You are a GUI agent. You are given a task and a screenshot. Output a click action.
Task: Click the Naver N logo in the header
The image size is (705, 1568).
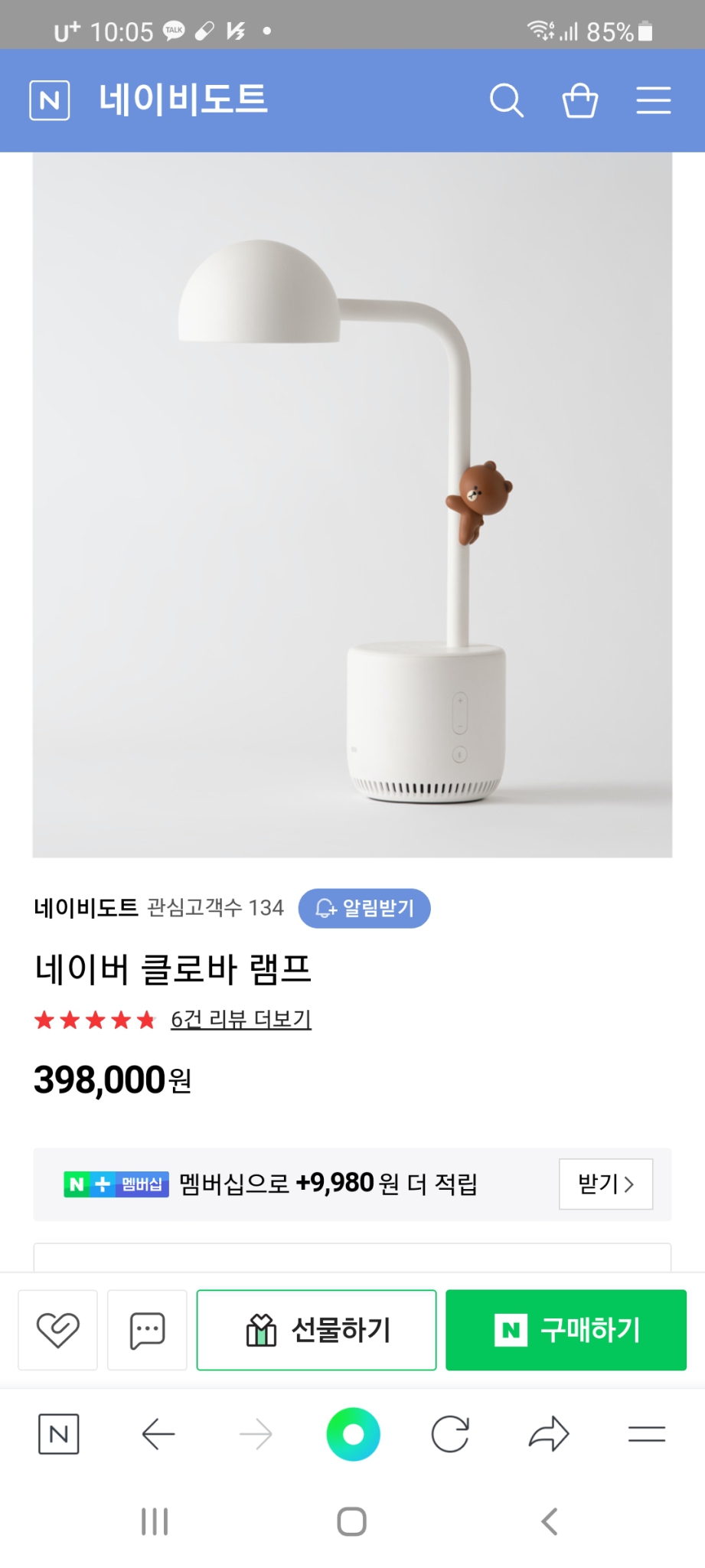(x=49, y=100)
